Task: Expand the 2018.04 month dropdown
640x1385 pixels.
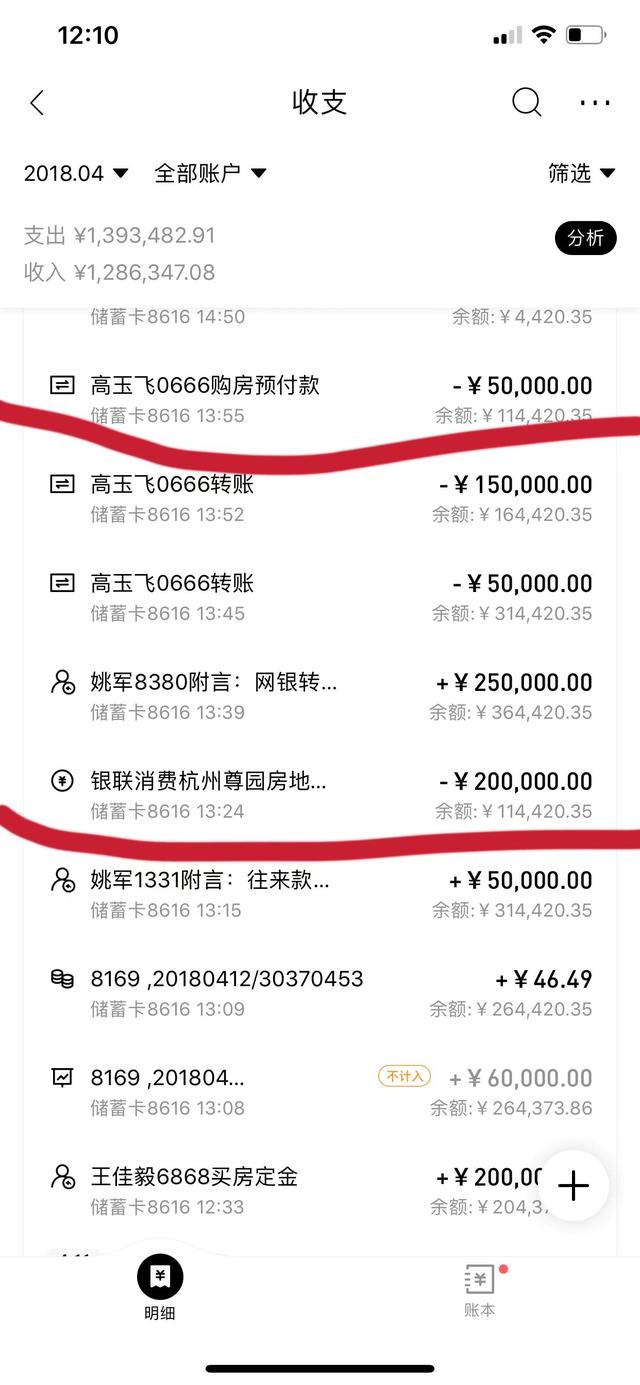Action: pos(76,173)
